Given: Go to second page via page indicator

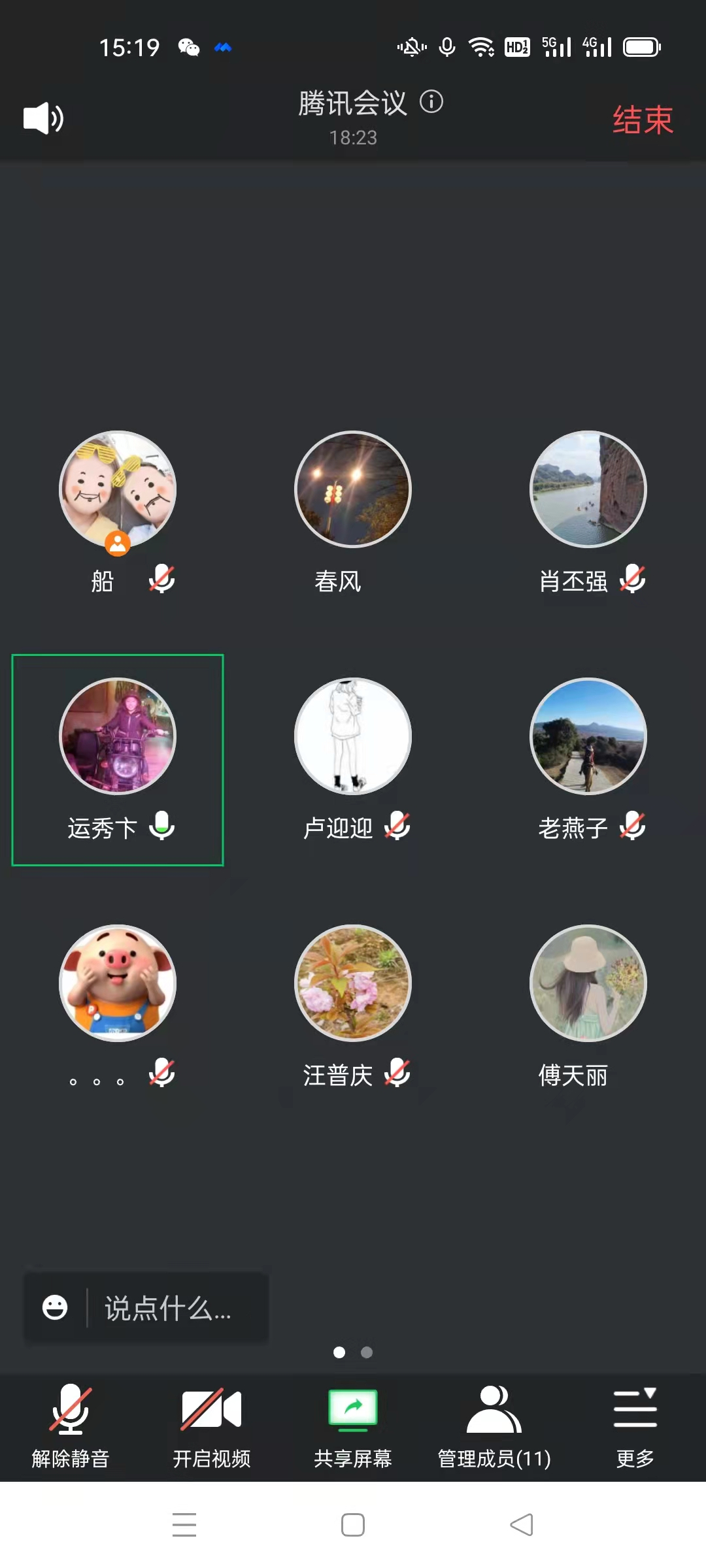Looking at the screenshot, I should [367, 1352].
